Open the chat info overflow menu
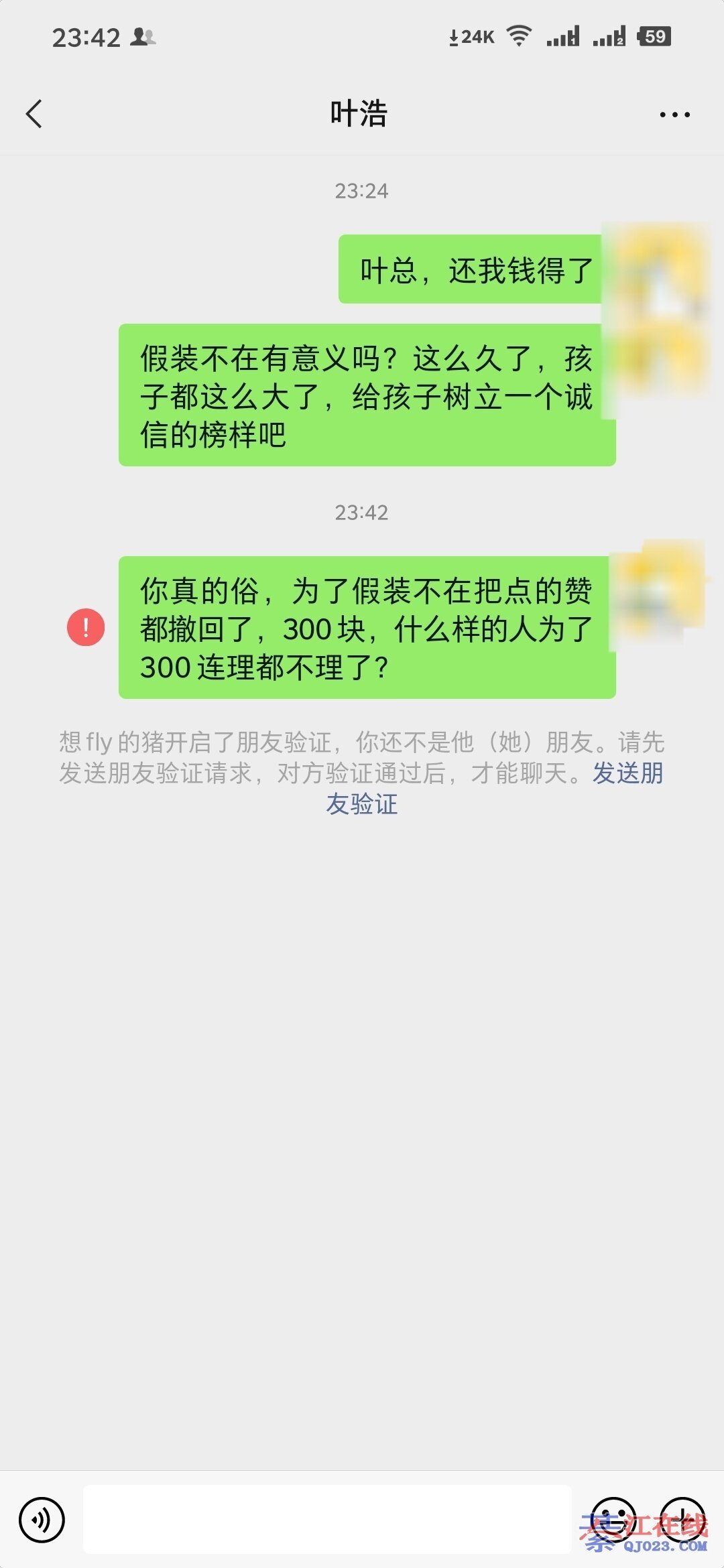 (x=674, y=115)
